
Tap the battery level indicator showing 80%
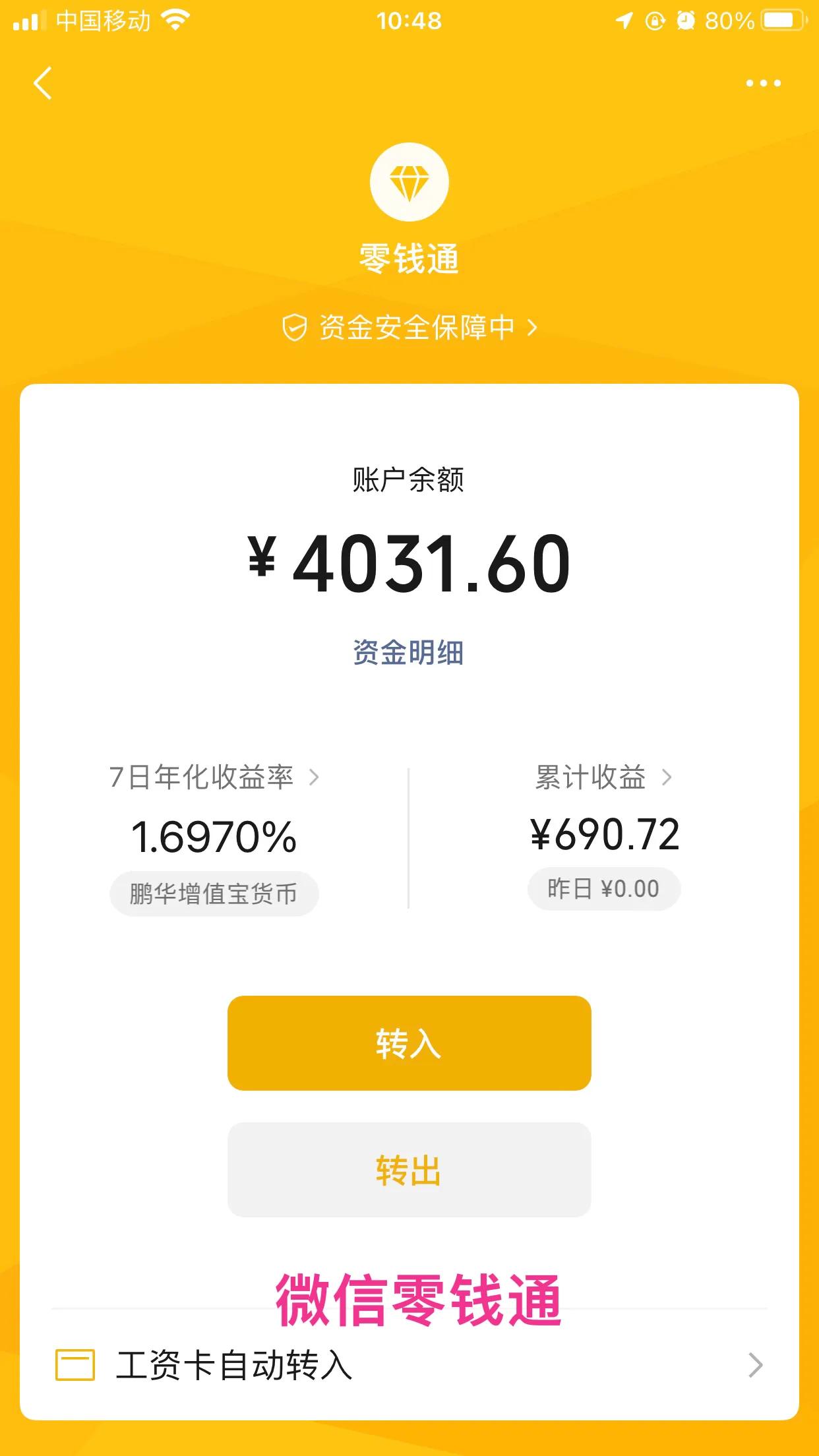click(781, 20)
